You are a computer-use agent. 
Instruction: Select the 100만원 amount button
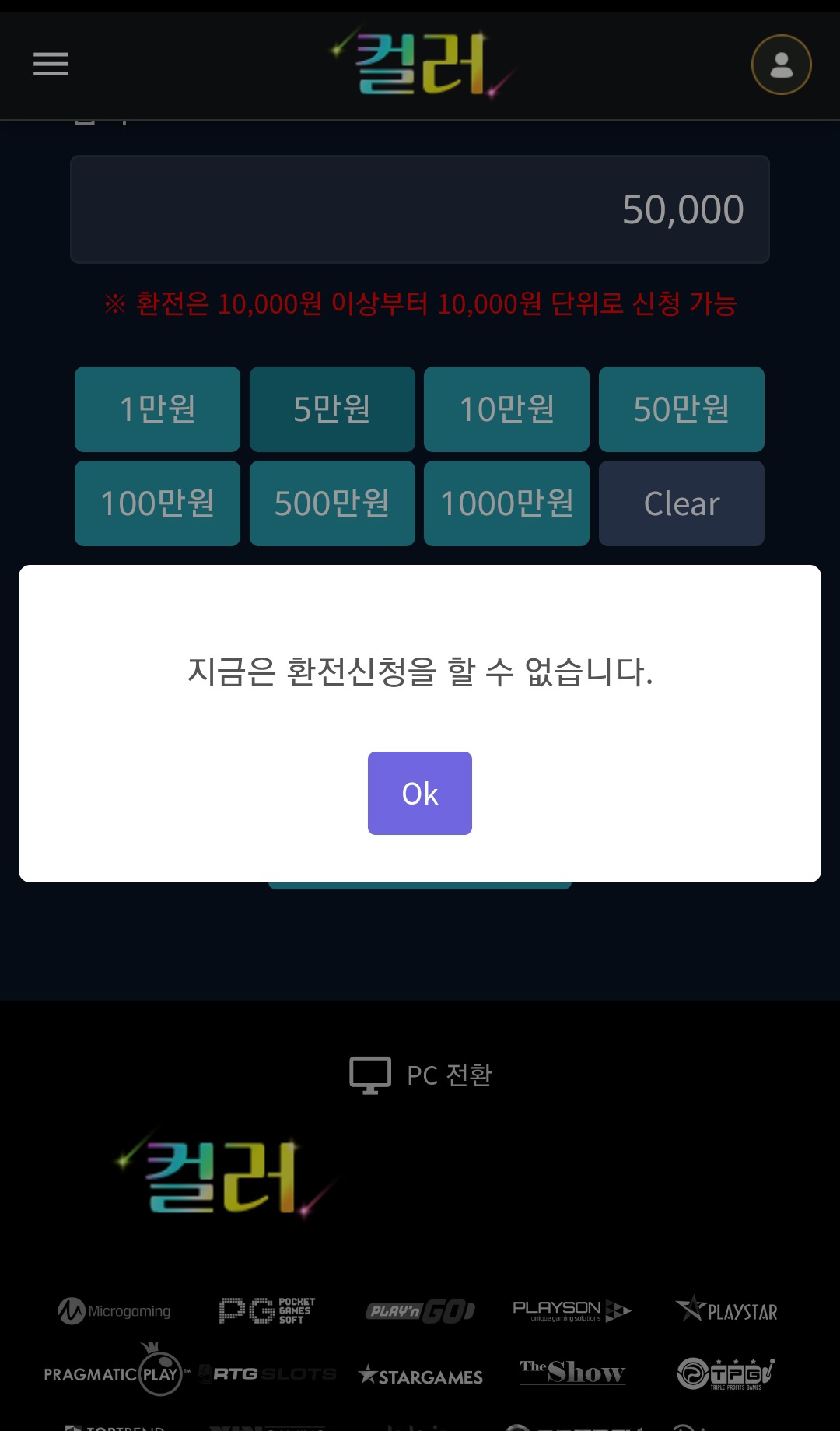[x=157, y=503]
